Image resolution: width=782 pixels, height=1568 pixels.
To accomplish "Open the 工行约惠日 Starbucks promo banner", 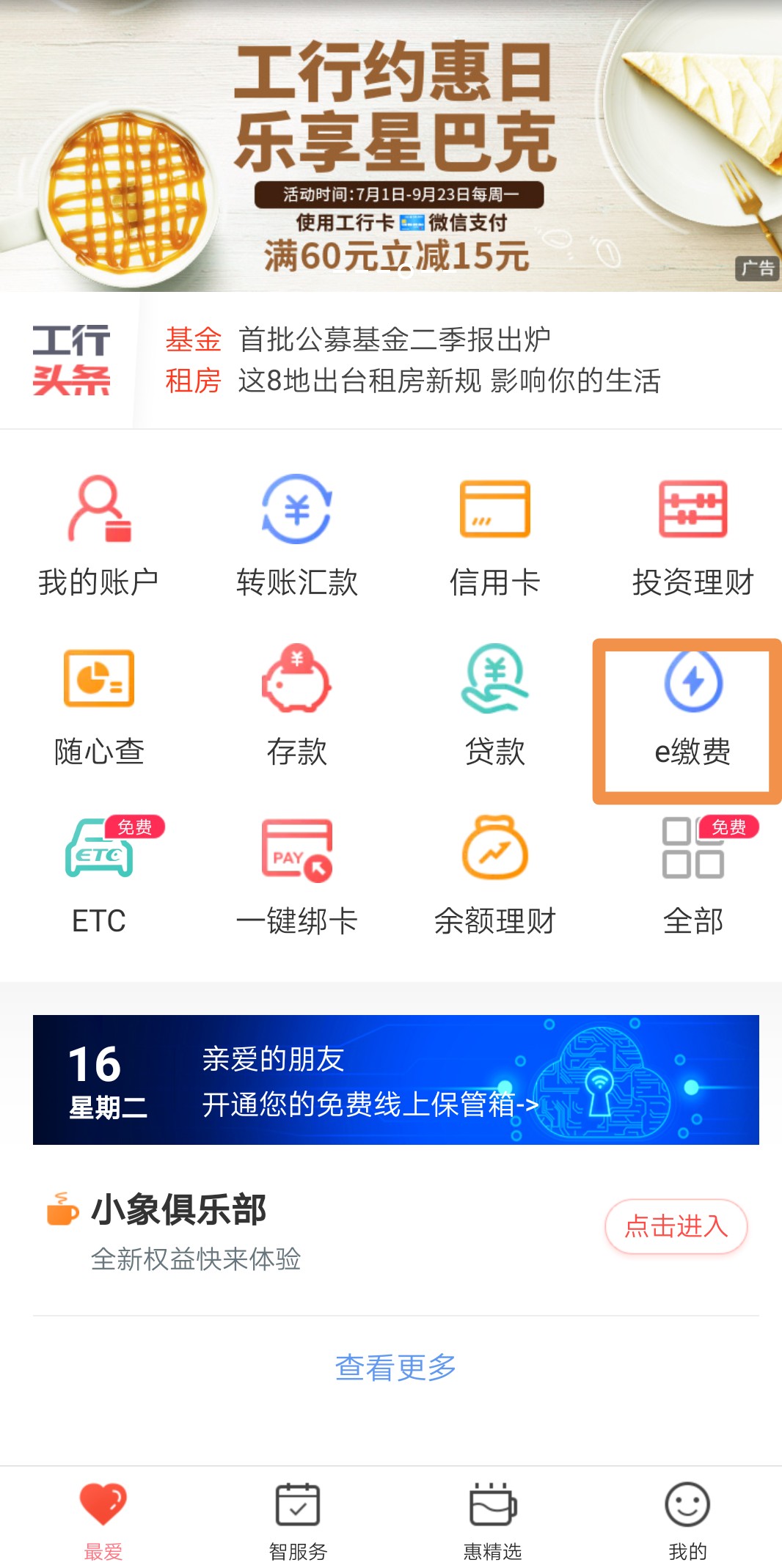I will click(391, 147).
